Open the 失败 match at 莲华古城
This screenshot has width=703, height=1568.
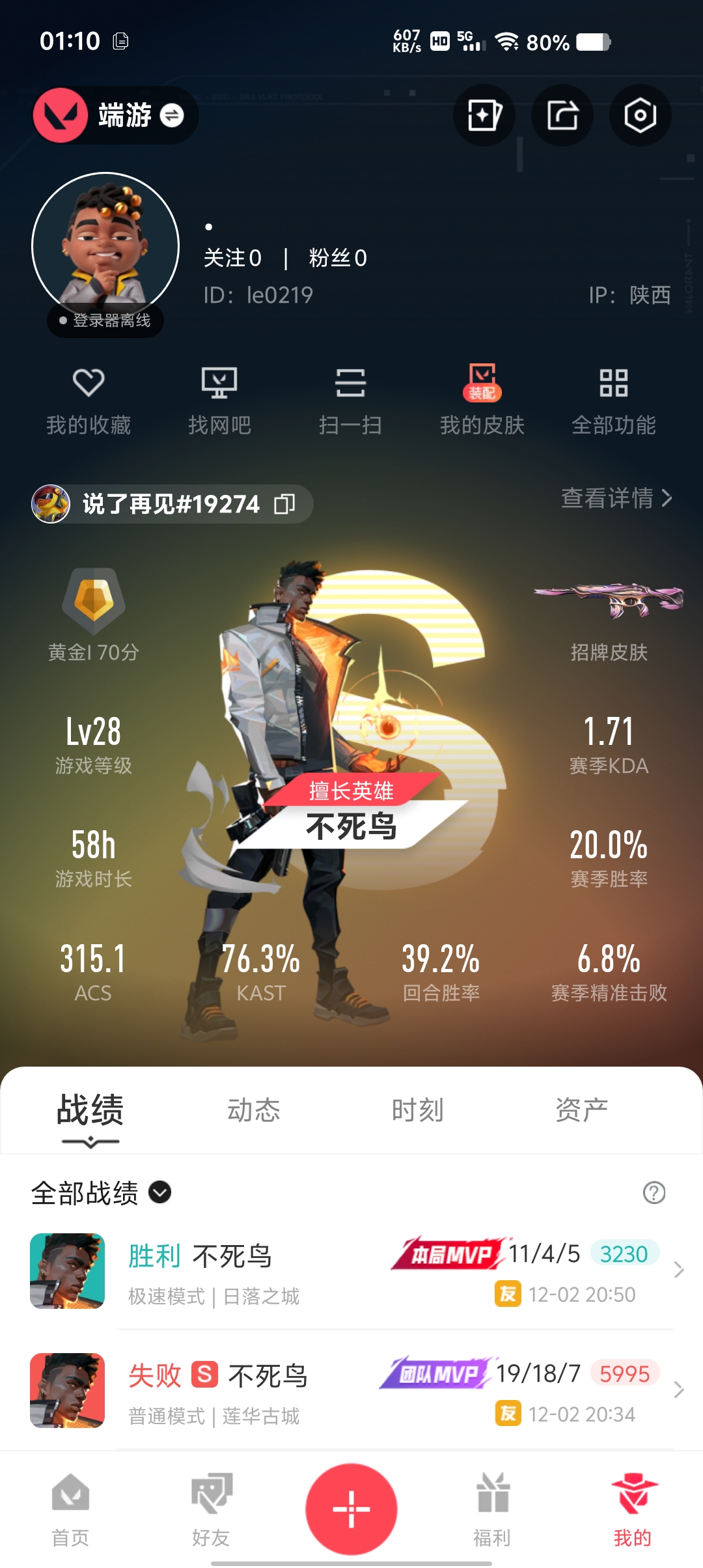(x=351, y=1391)
